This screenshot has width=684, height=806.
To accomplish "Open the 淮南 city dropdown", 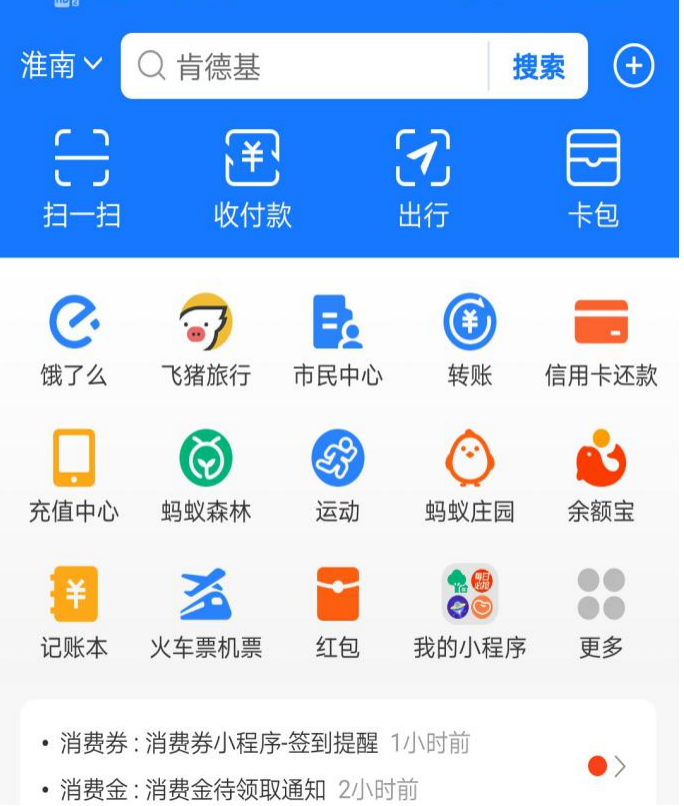I will [x=61, y=66].
